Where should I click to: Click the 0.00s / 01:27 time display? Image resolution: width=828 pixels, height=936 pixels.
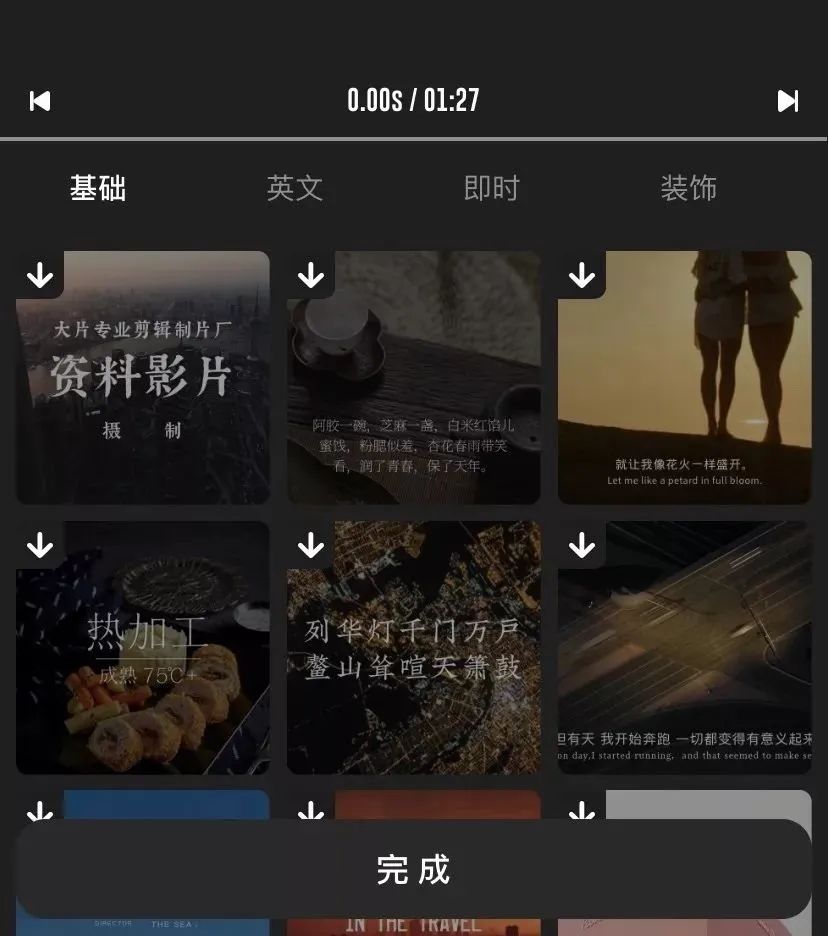(413, 101)
